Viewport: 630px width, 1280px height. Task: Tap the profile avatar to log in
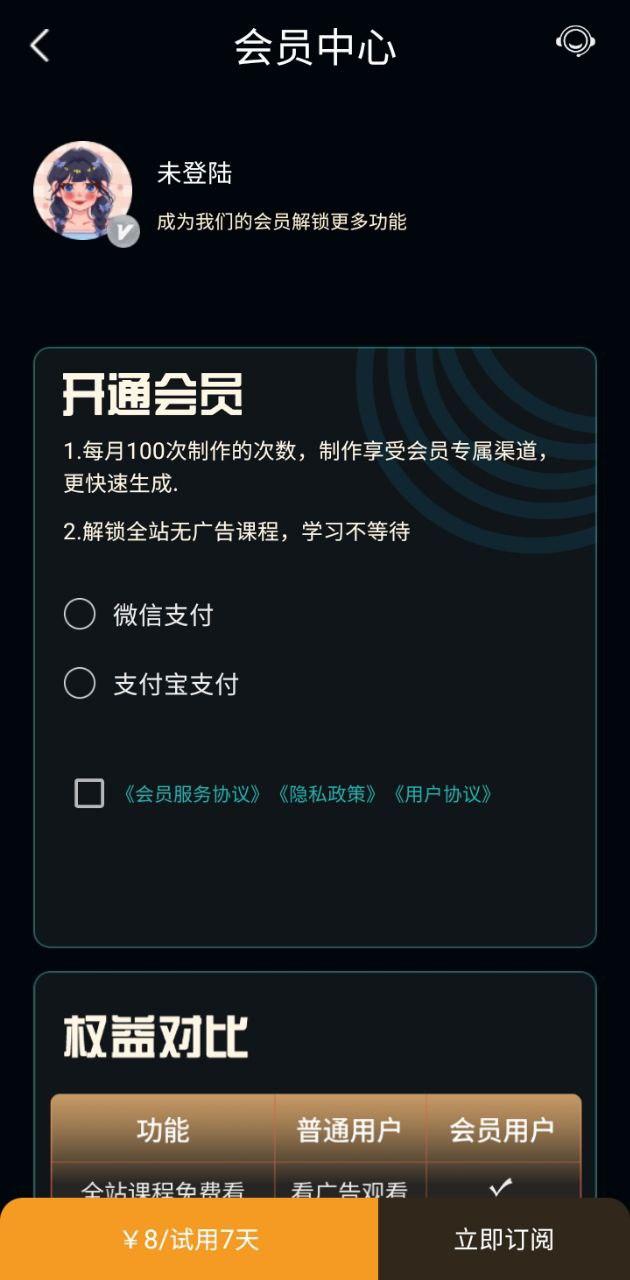click(x=83, y=191)
